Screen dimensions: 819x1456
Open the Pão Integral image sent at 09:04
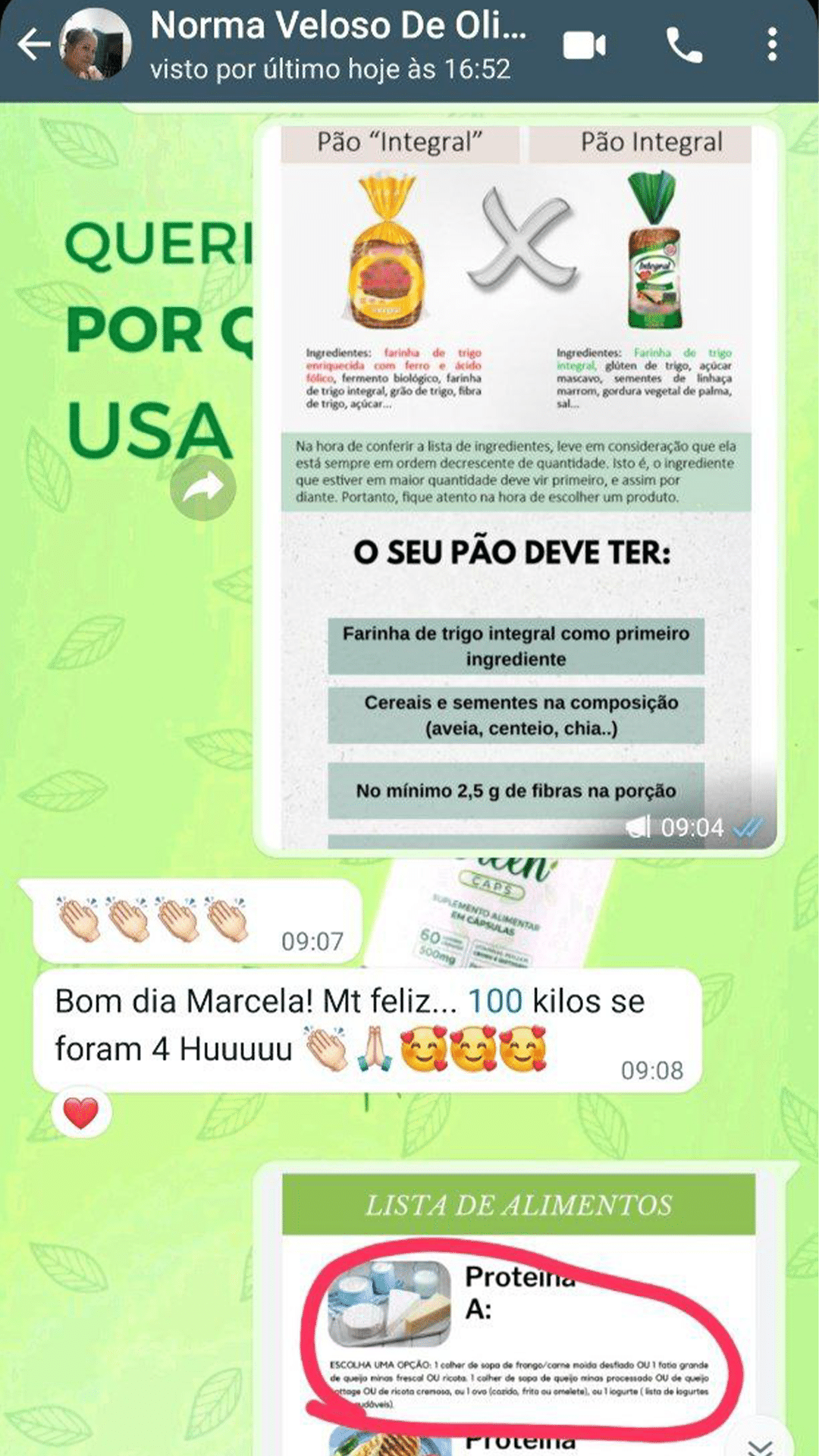click(x=517, y=485)
